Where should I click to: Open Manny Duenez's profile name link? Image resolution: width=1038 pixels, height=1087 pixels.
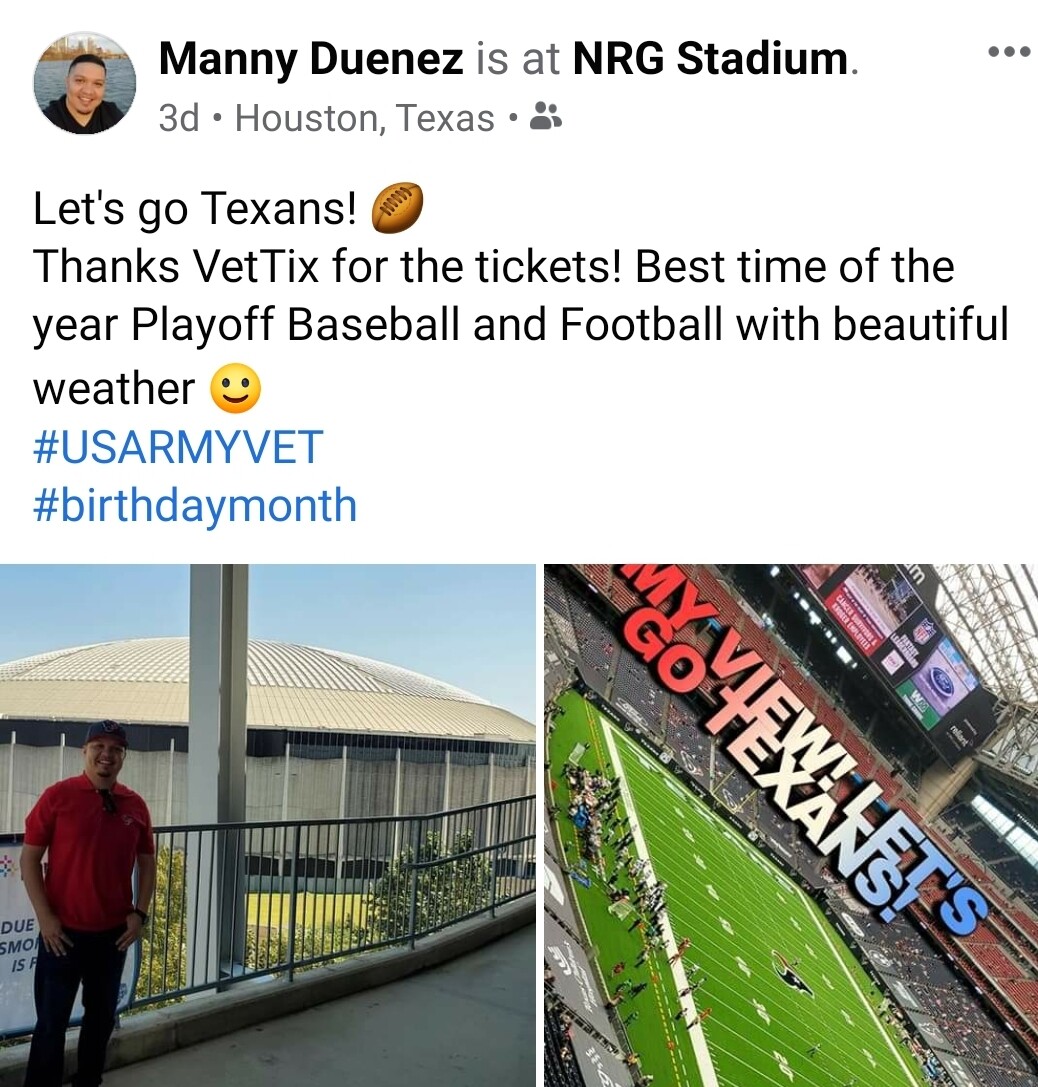point(311,60)
